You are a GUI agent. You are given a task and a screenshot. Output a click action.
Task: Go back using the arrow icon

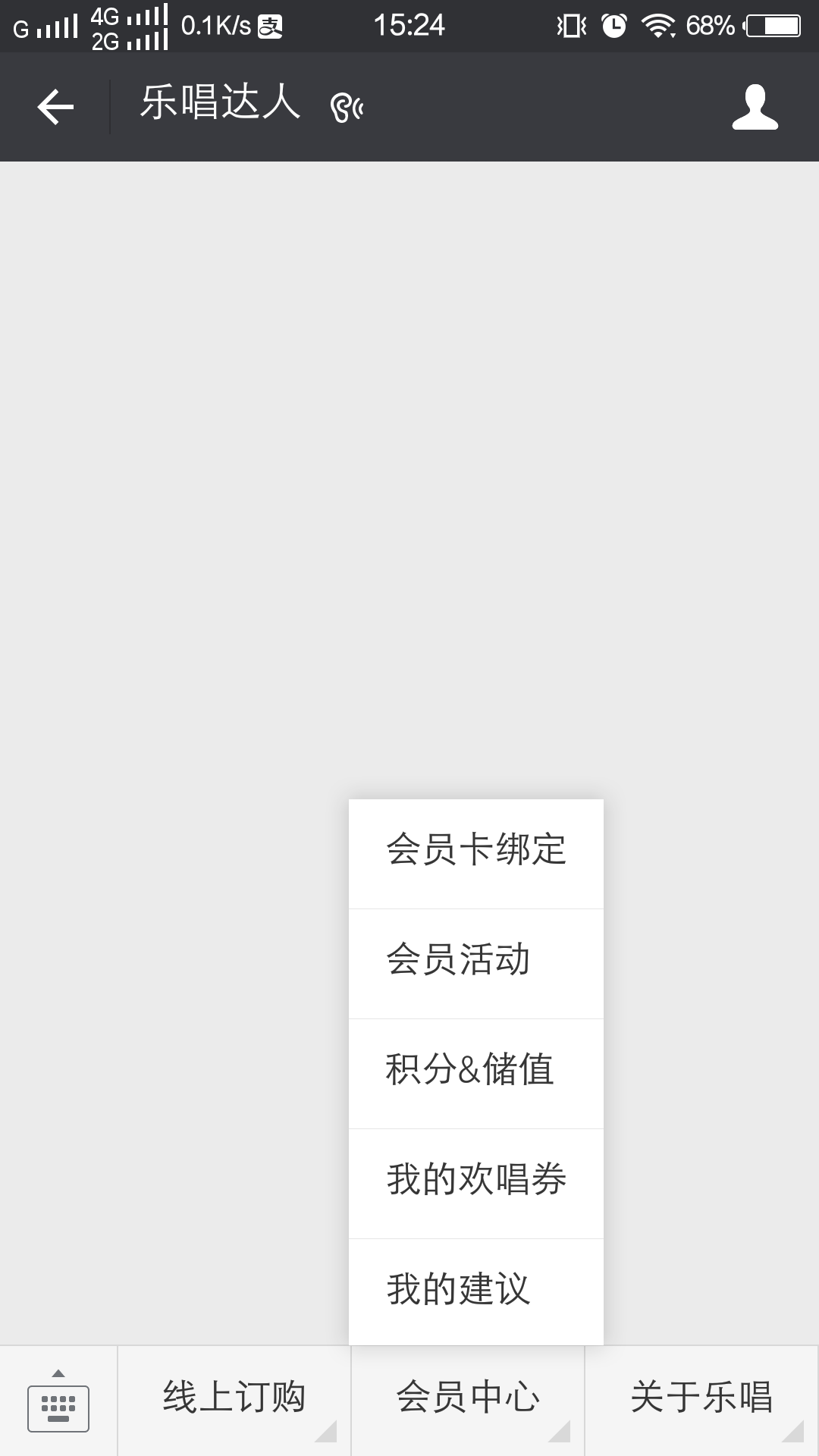tap(55, 107)
